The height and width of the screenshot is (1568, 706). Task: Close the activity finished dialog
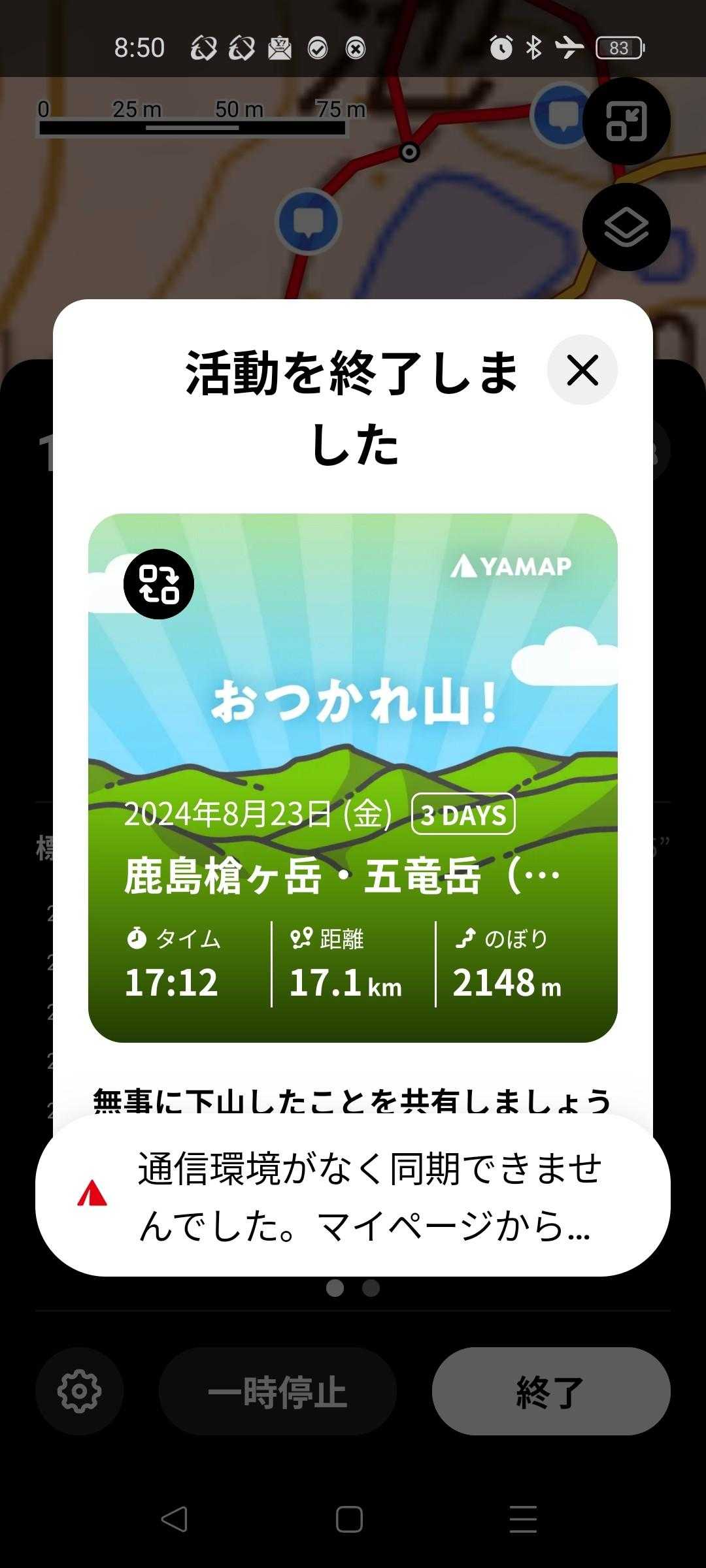point(582,370)
